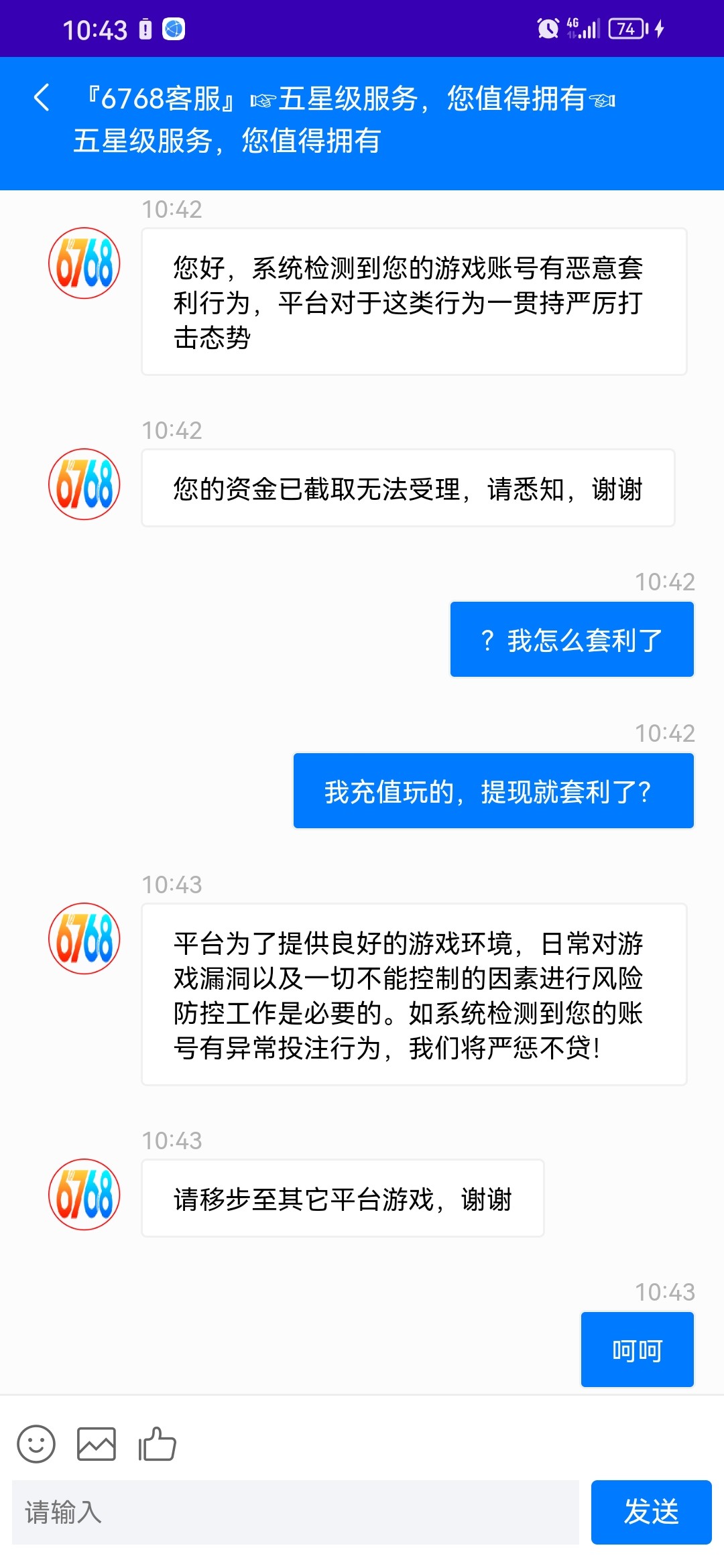Viewport: 724px width, 1568px height.
Task: Open the emoji picker
Action: pyautogui.click(x=36, y=1443)
